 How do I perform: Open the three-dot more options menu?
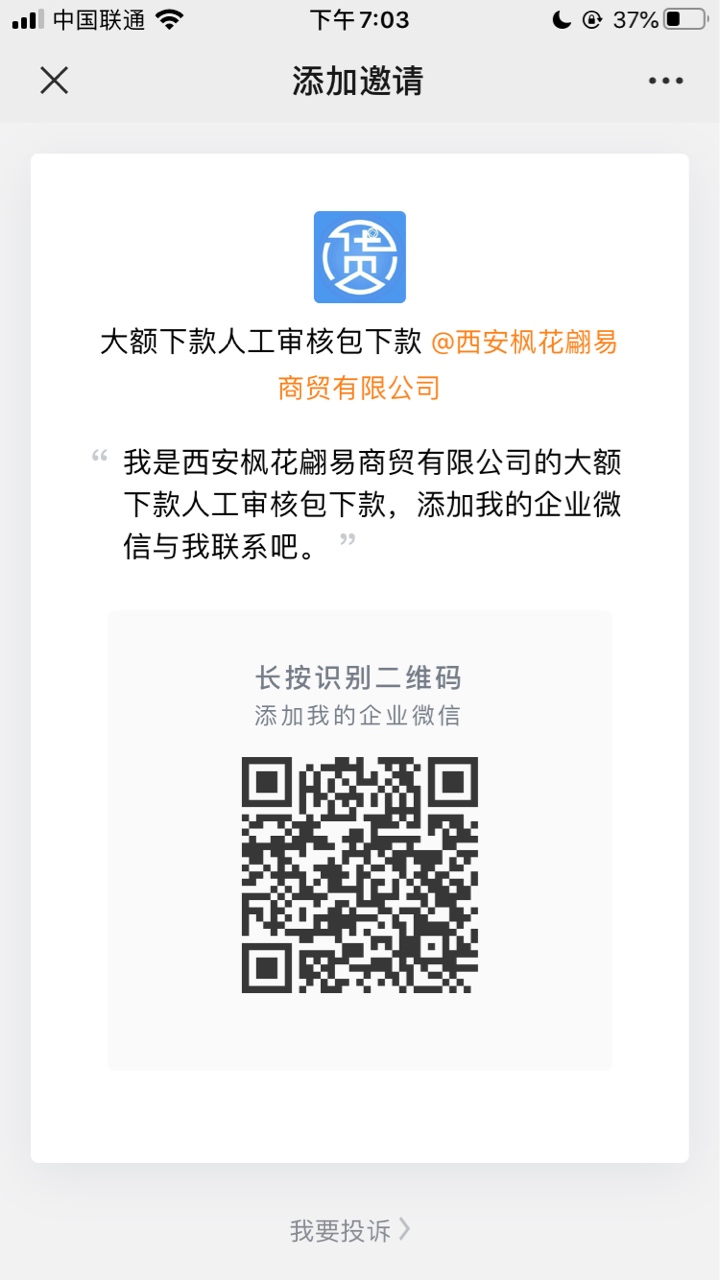(665, 81)
